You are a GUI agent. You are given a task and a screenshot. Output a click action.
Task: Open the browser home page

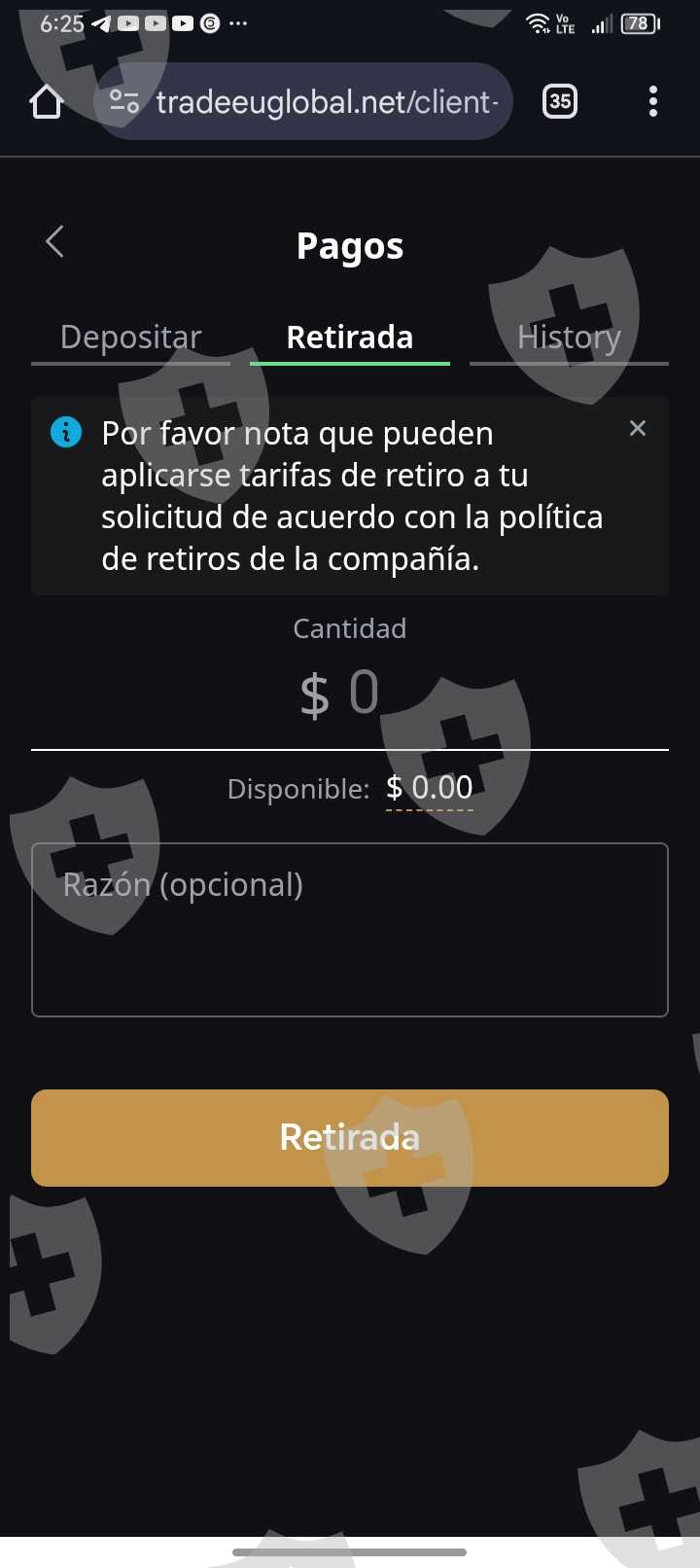click(47, 101)
